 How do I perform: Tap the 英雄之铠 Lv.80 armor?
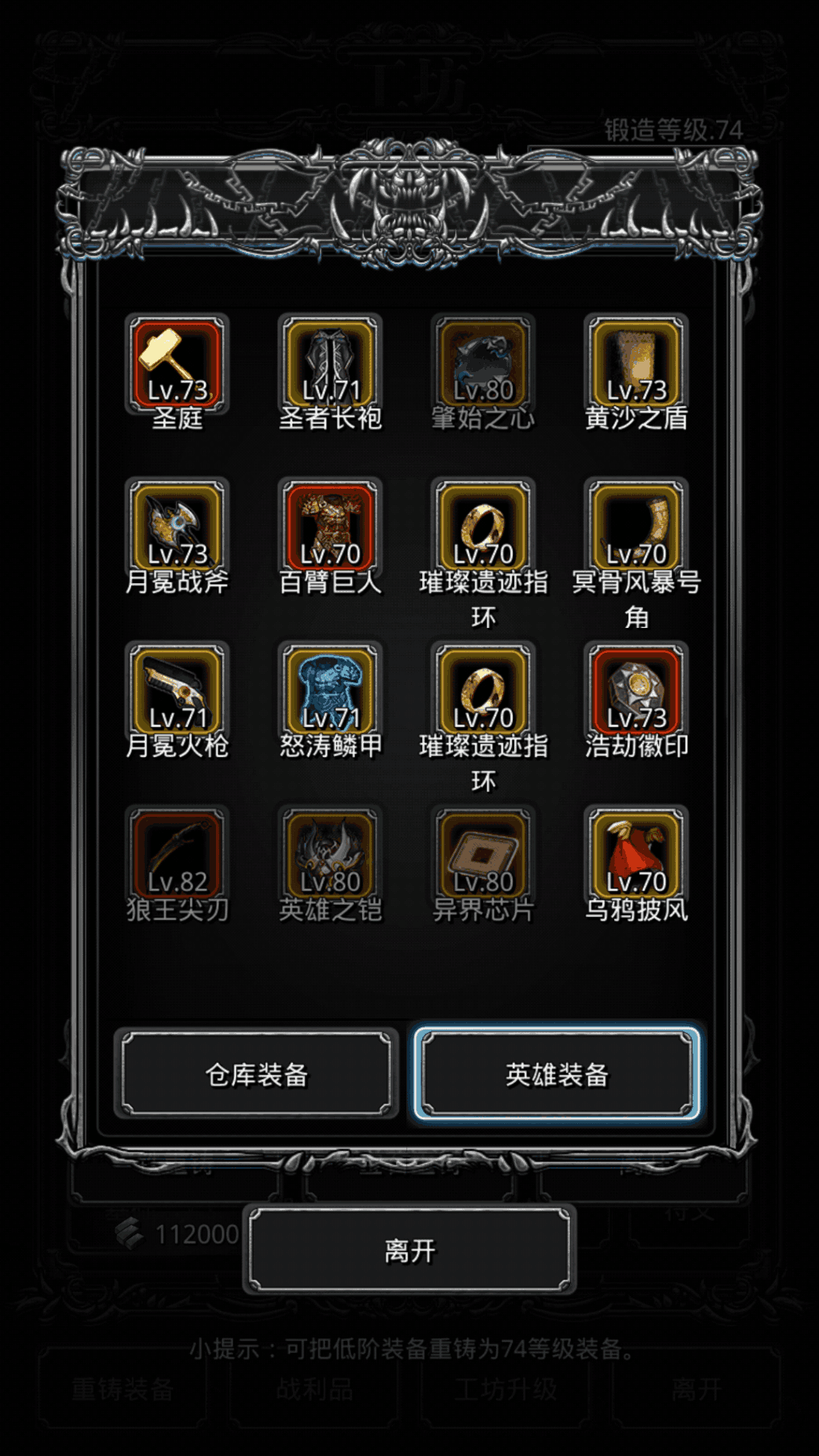tap(330, 856)
